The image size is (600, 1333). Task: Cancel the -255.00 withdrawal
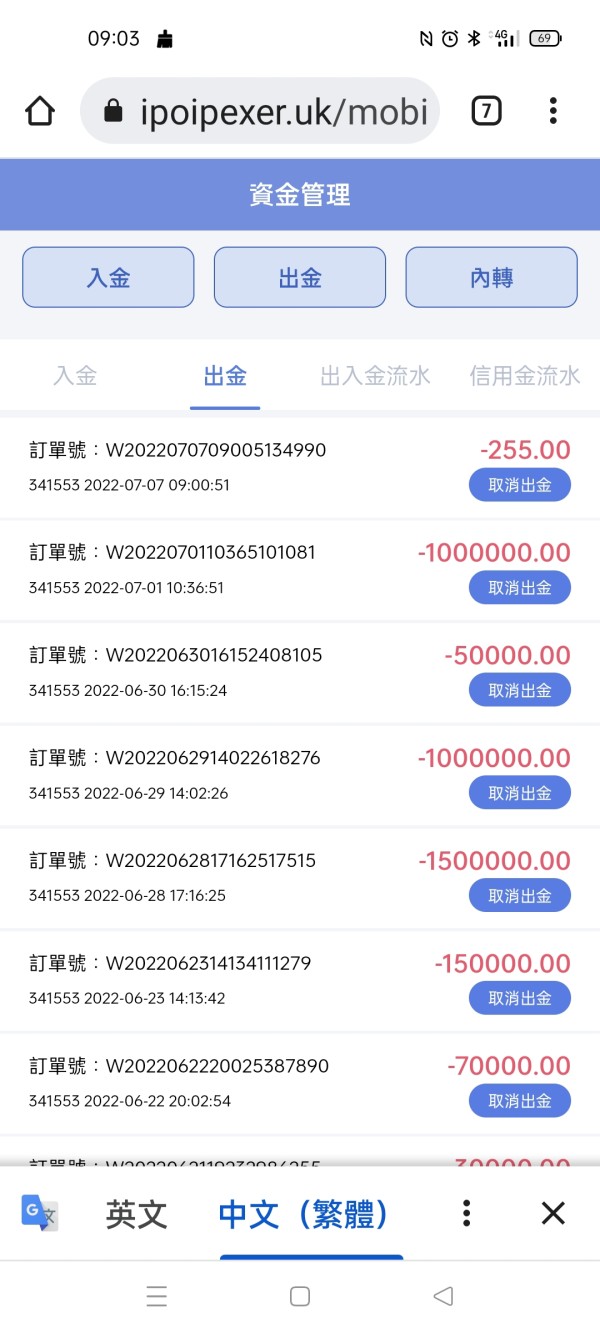click(x=520, y=485)
